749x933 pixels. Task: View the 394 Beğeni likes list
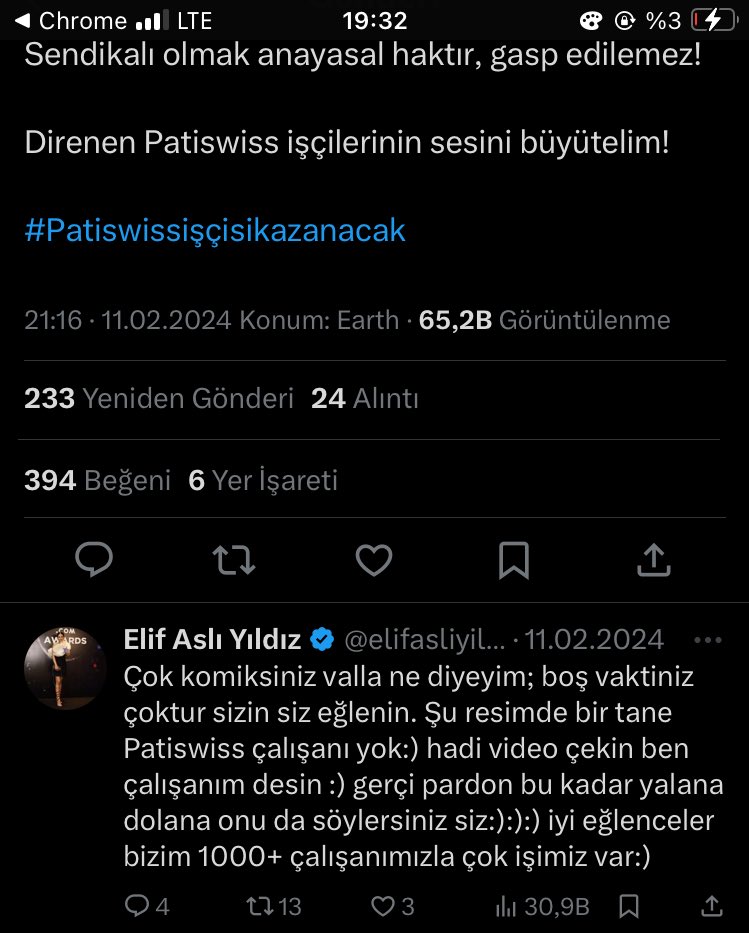[x=97, y=481]
